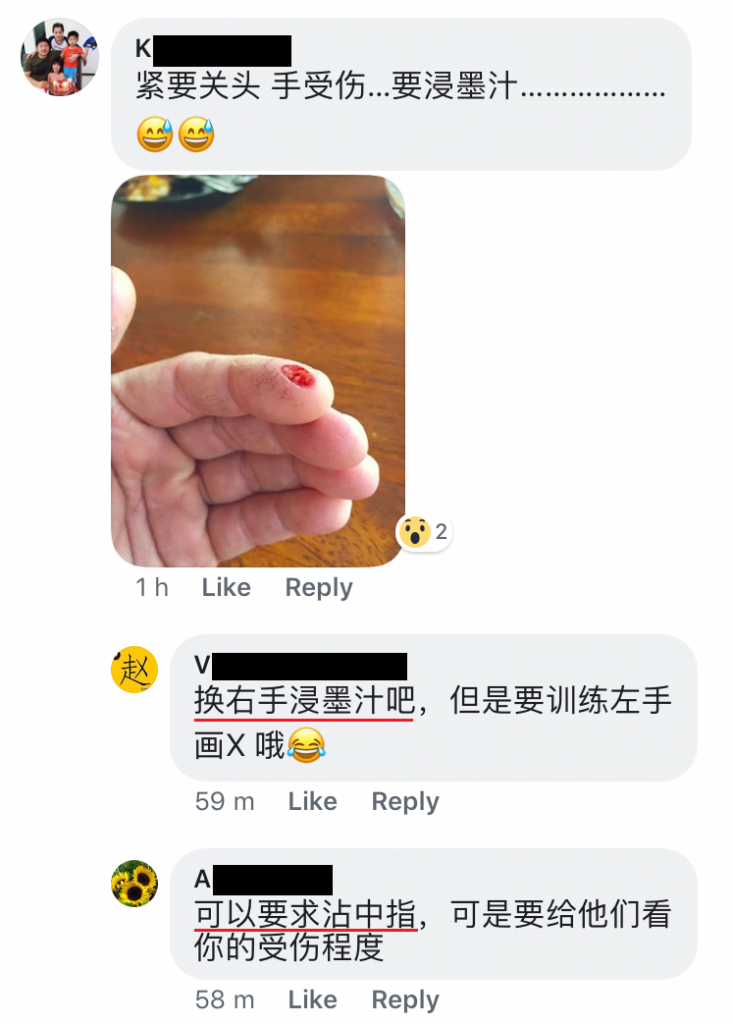Reply to the comment from 58 m ago

click(x=405, y=999)
